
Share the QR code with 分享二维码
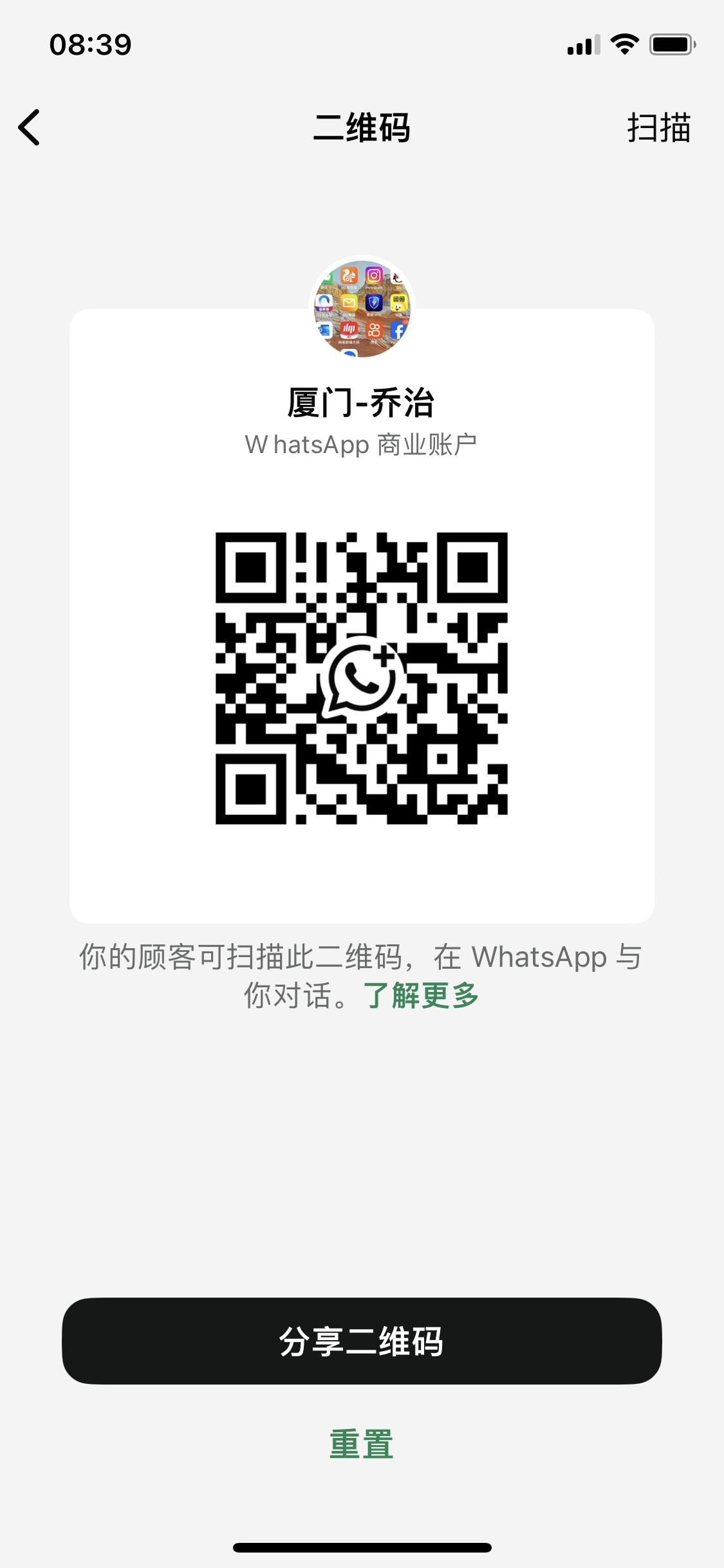(362, 1341)
